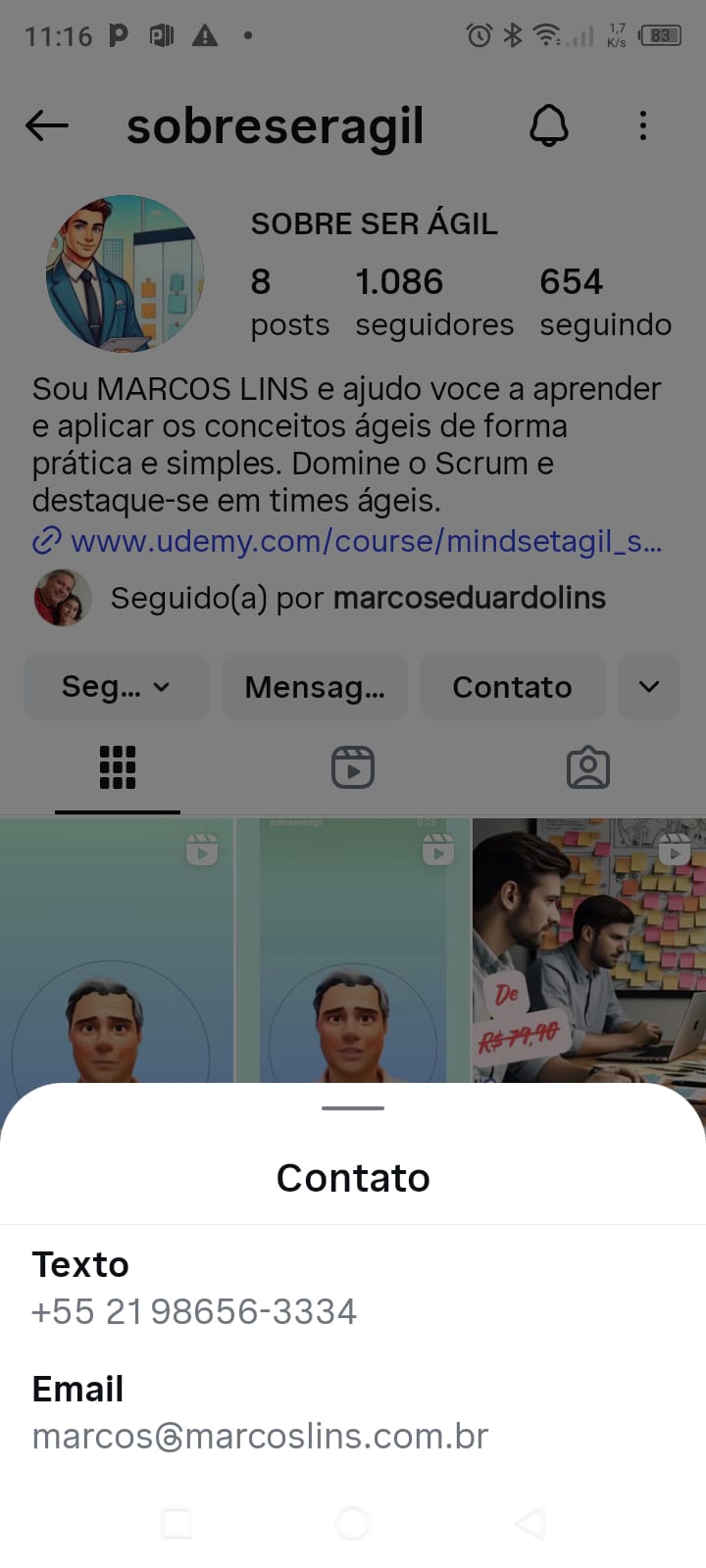Tap the sheet drag handle above Contato

click(353, 1108)
